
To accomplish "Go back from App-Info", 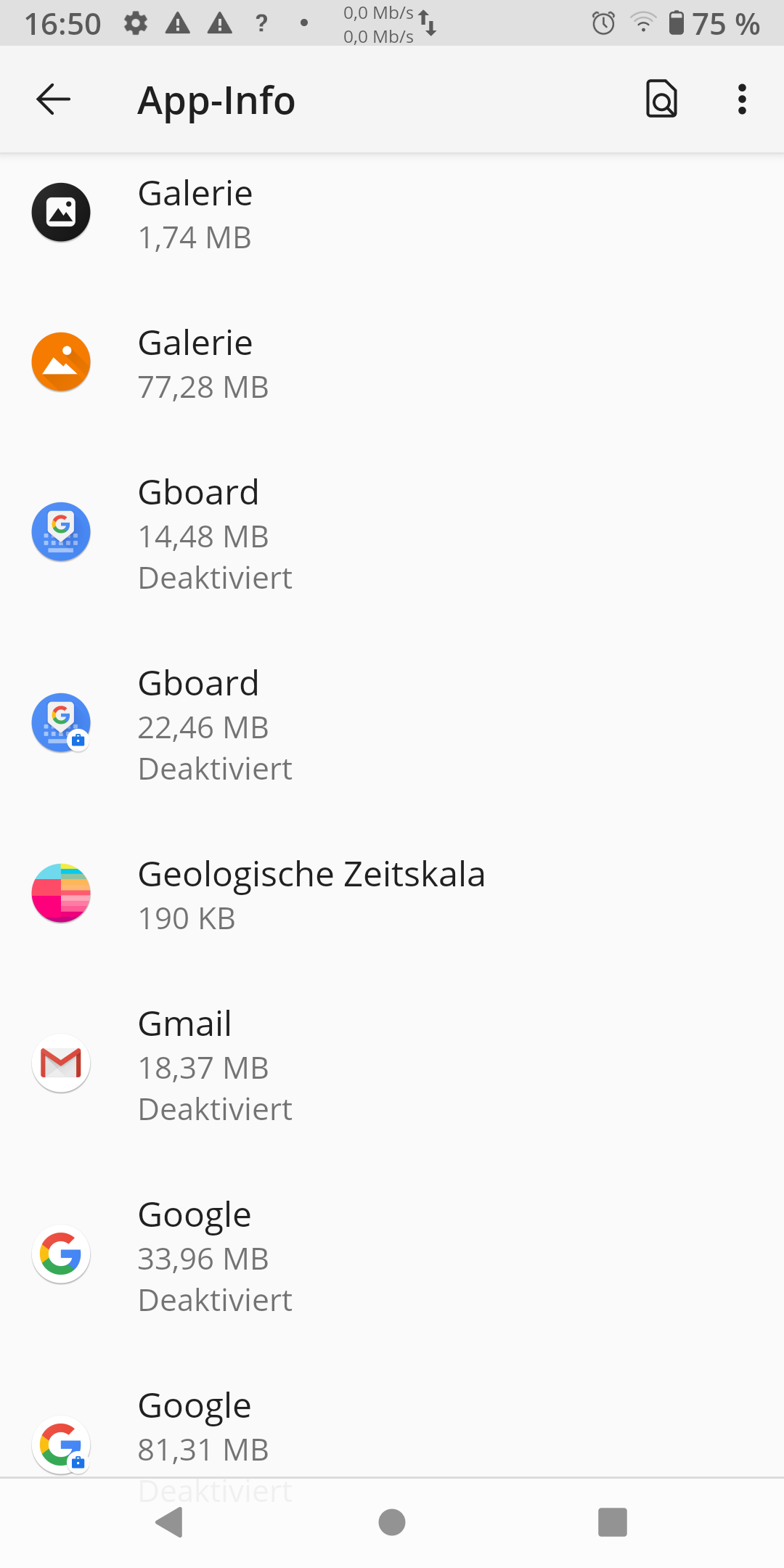I will [x=54, y=99].
